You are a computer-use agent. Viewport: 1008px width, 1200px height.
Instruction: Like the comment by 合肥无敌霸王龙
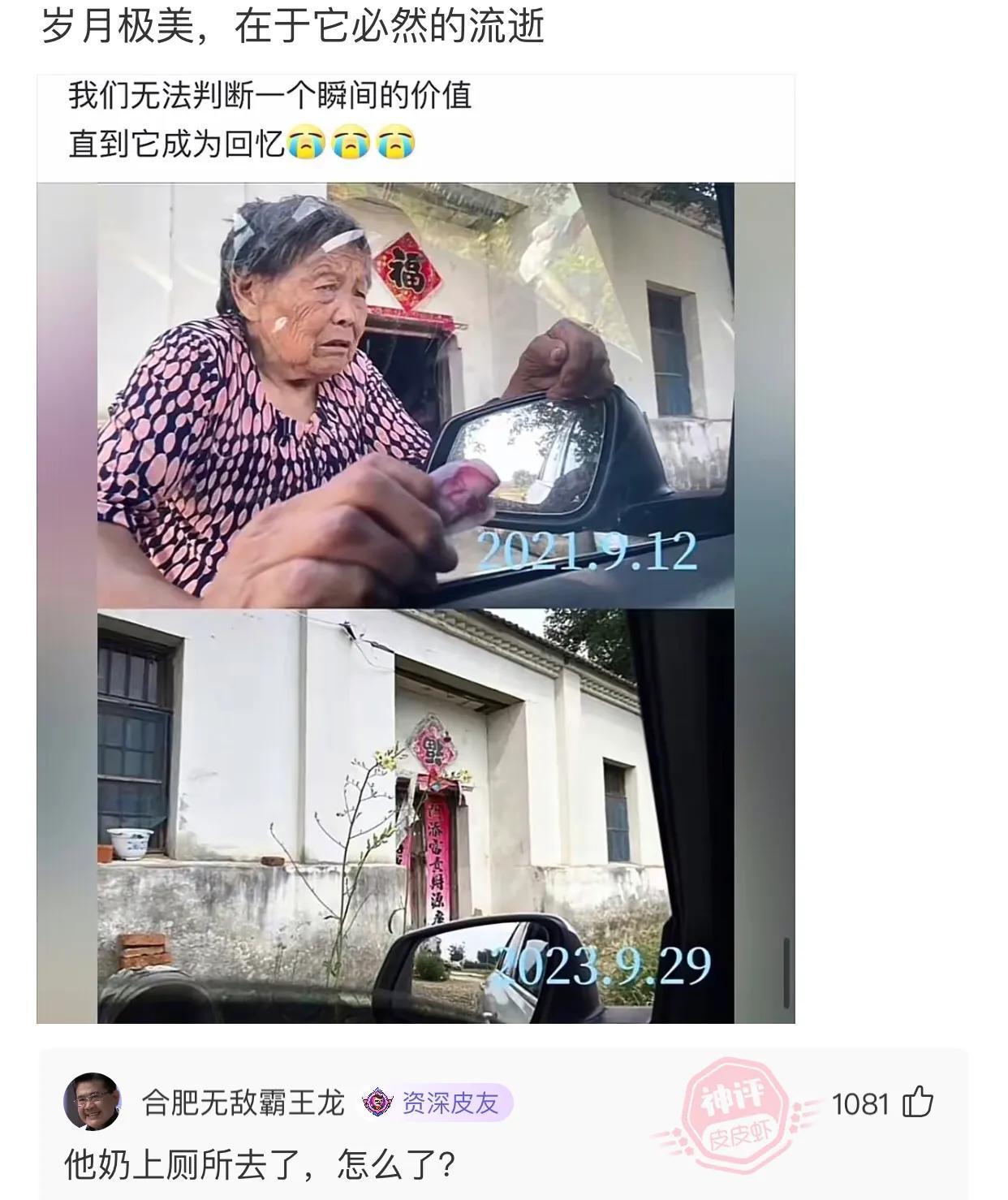point(918,1103)
